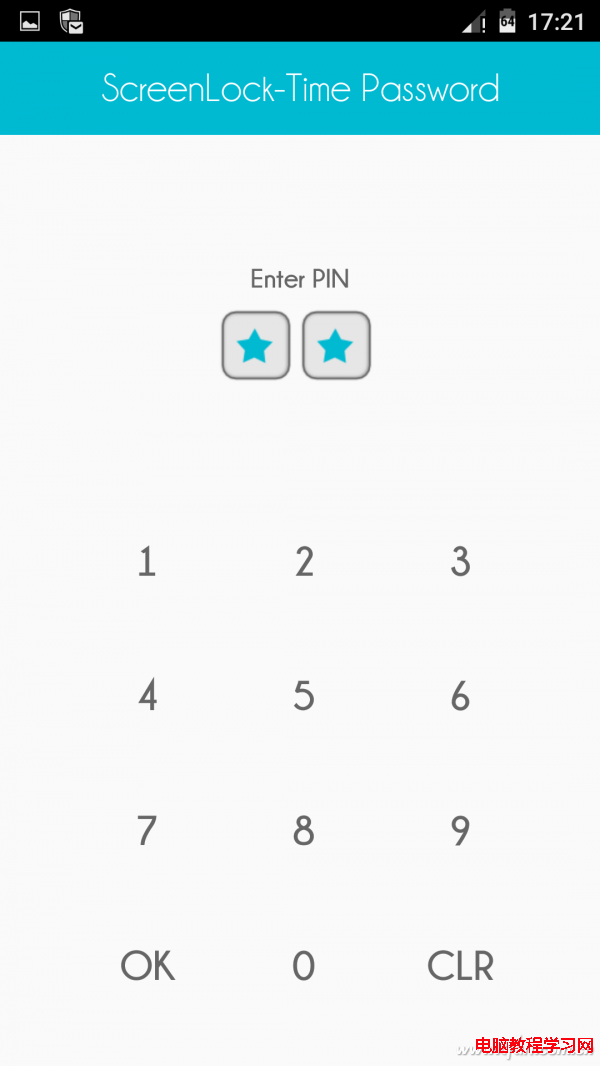Clear entered PIN with CLR
Image resolution: width=600 pixels, height=1066 pixels.
click(x=460, y=965)
